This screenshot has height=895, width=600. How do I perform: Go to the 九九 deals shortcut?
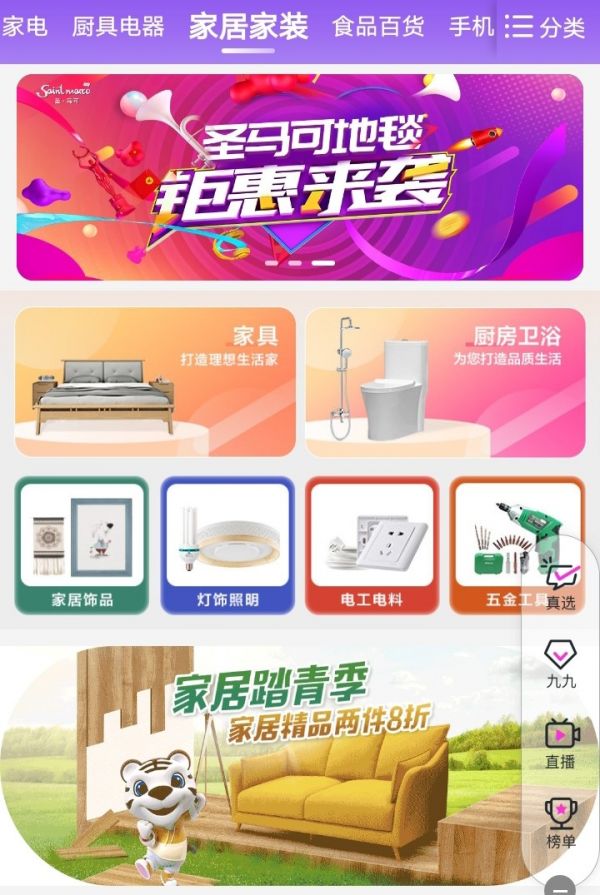pyautogui.click(x=561, y=665)
